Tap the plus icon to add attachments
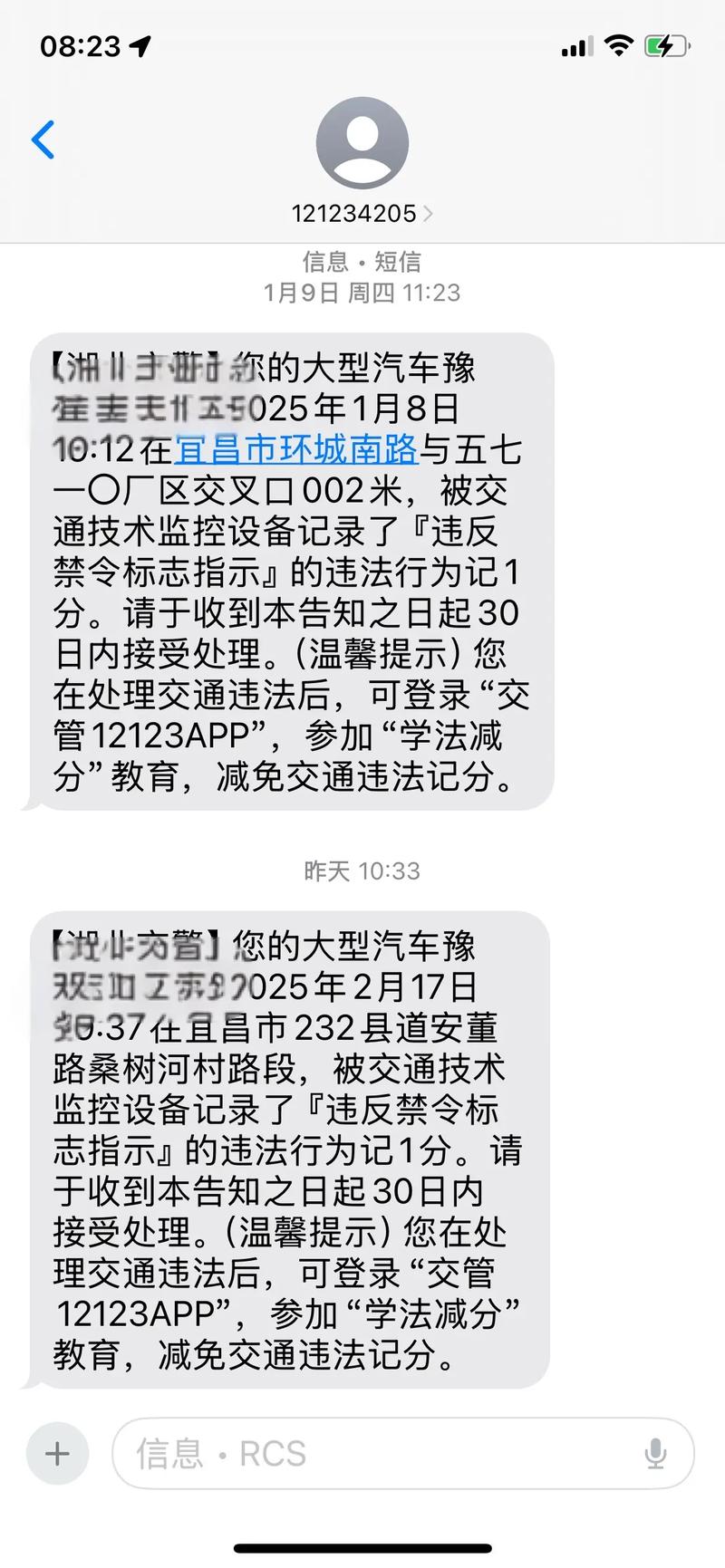The height and width of the screenshot is (1568, 725). tap(57, 1453)
